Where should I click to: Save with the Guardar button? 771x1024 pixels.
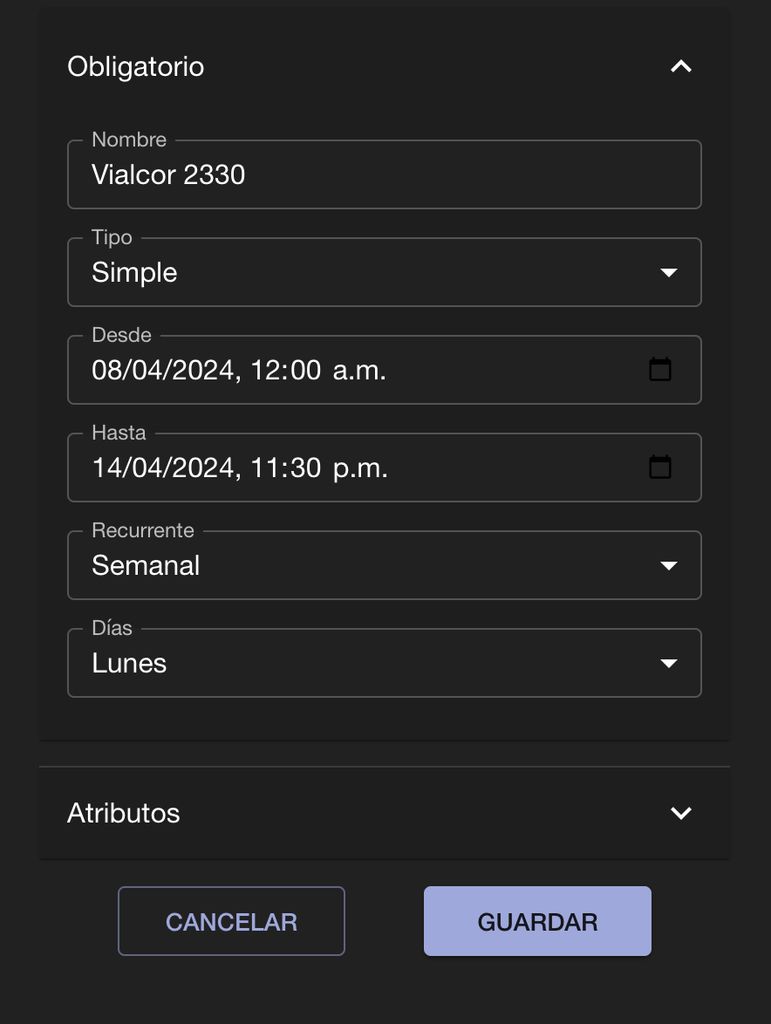(537, 921)
